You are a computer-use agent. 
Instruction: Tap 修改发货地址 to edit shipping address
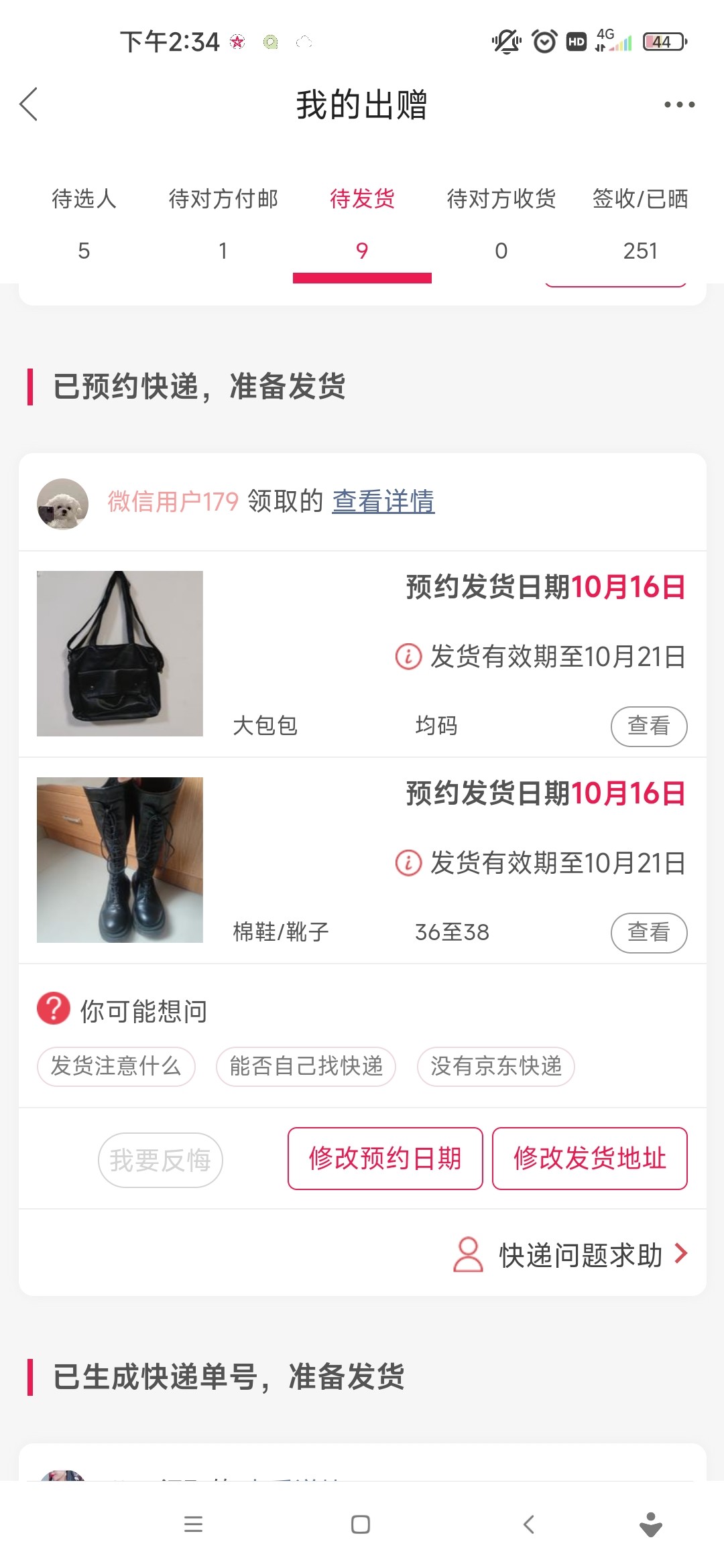(589, 1159)
